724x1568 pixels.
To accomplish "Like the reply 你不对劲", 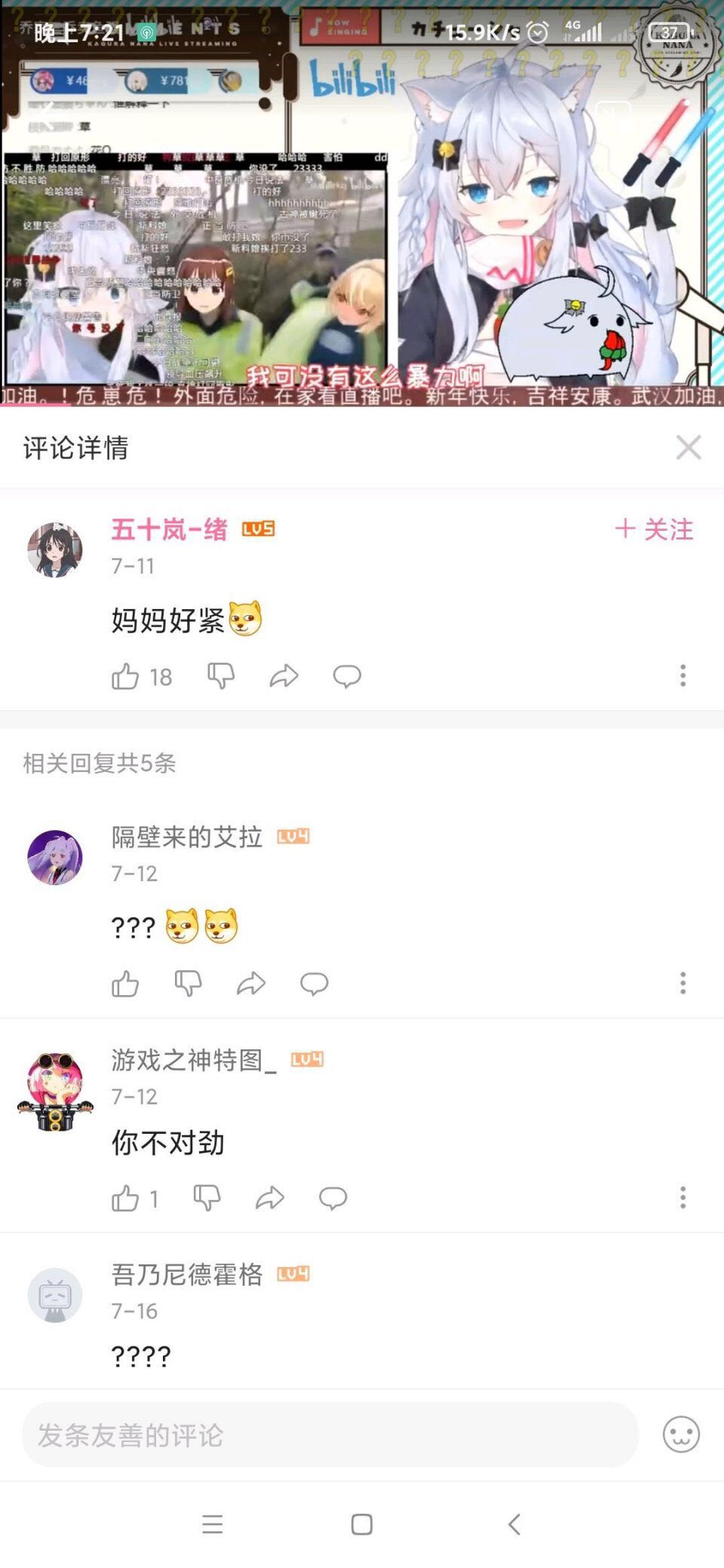I will 126,1198.
